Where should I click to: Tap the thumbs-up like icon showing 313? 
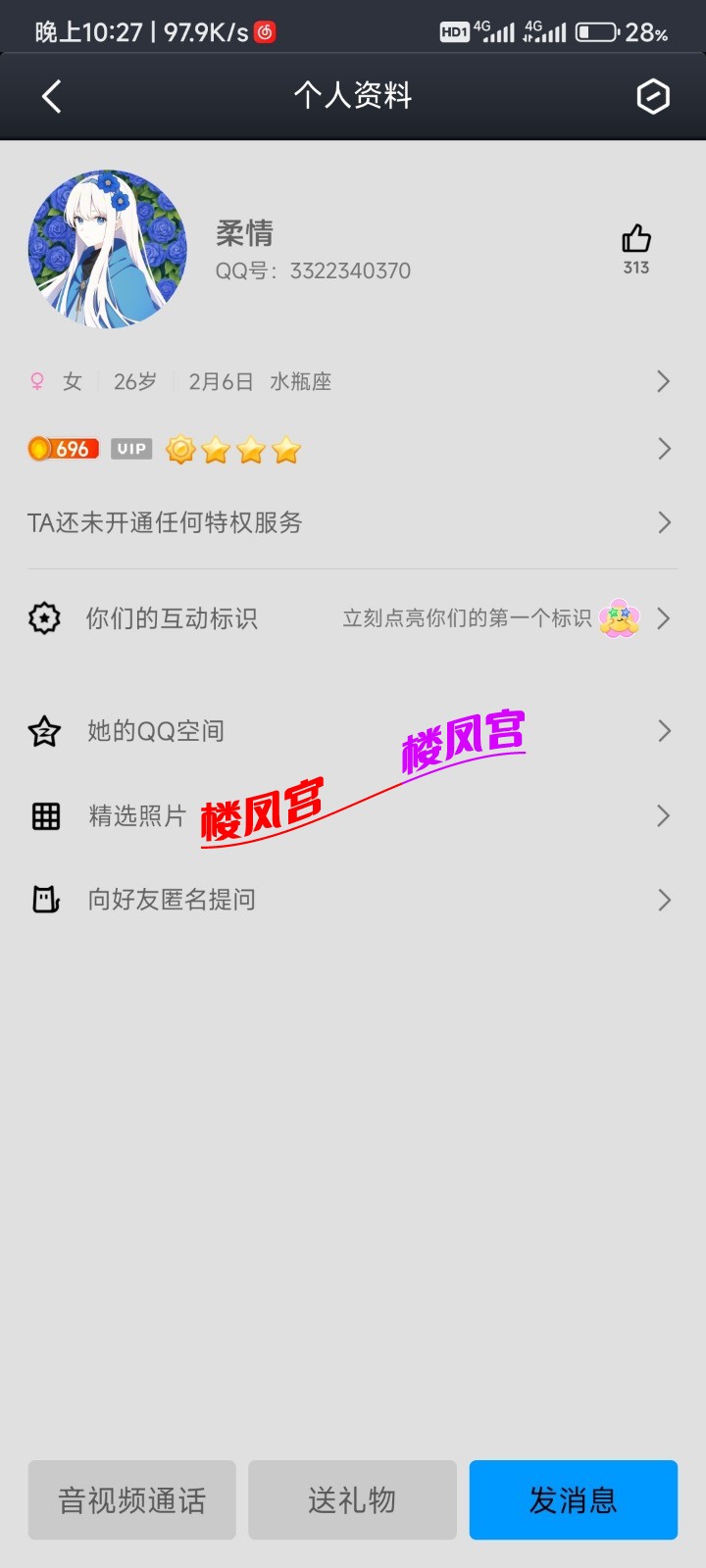[636, 238]
